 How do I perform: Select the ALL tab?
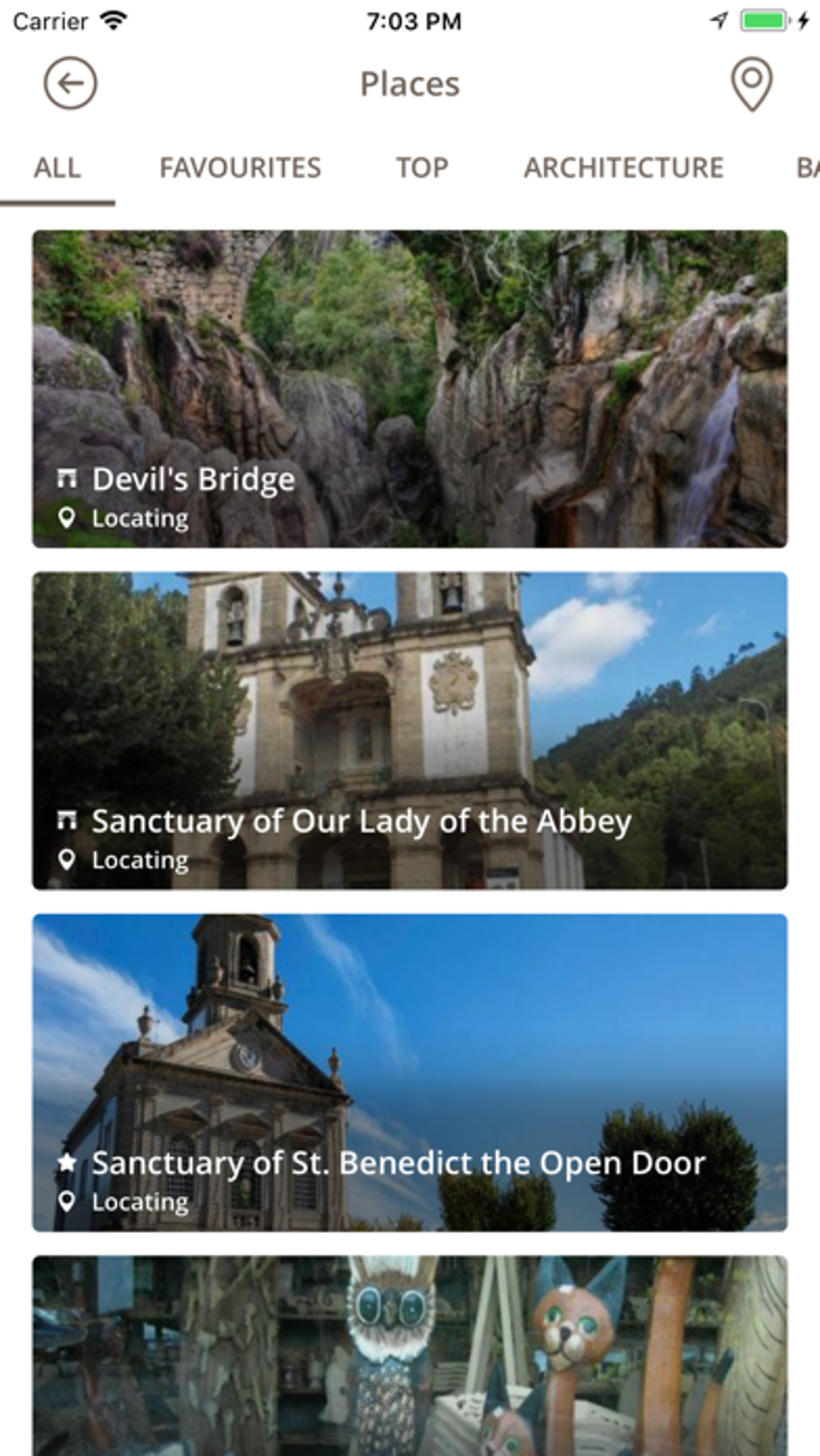point(57,168)
